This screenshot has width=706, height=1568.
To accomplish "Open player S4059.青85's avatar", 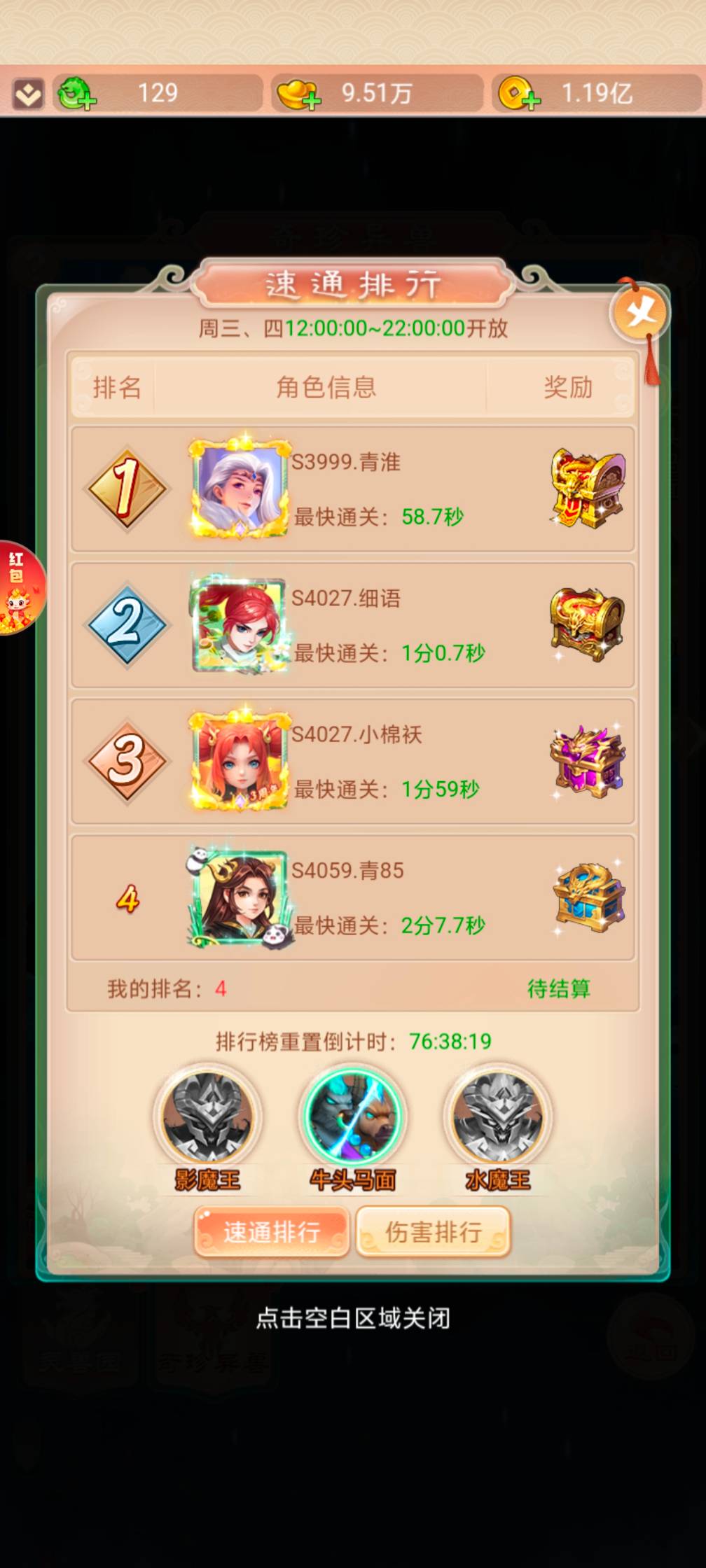I will tap(240, 897).
